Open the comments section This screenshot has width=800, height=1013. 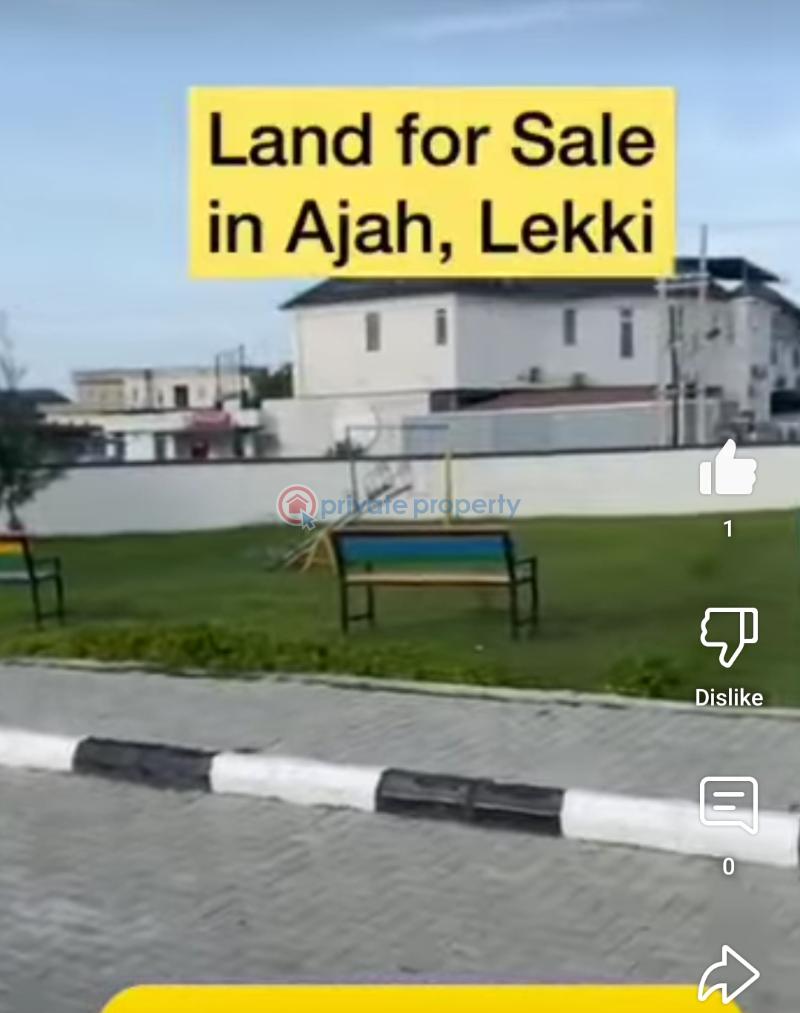click(728, 805)
